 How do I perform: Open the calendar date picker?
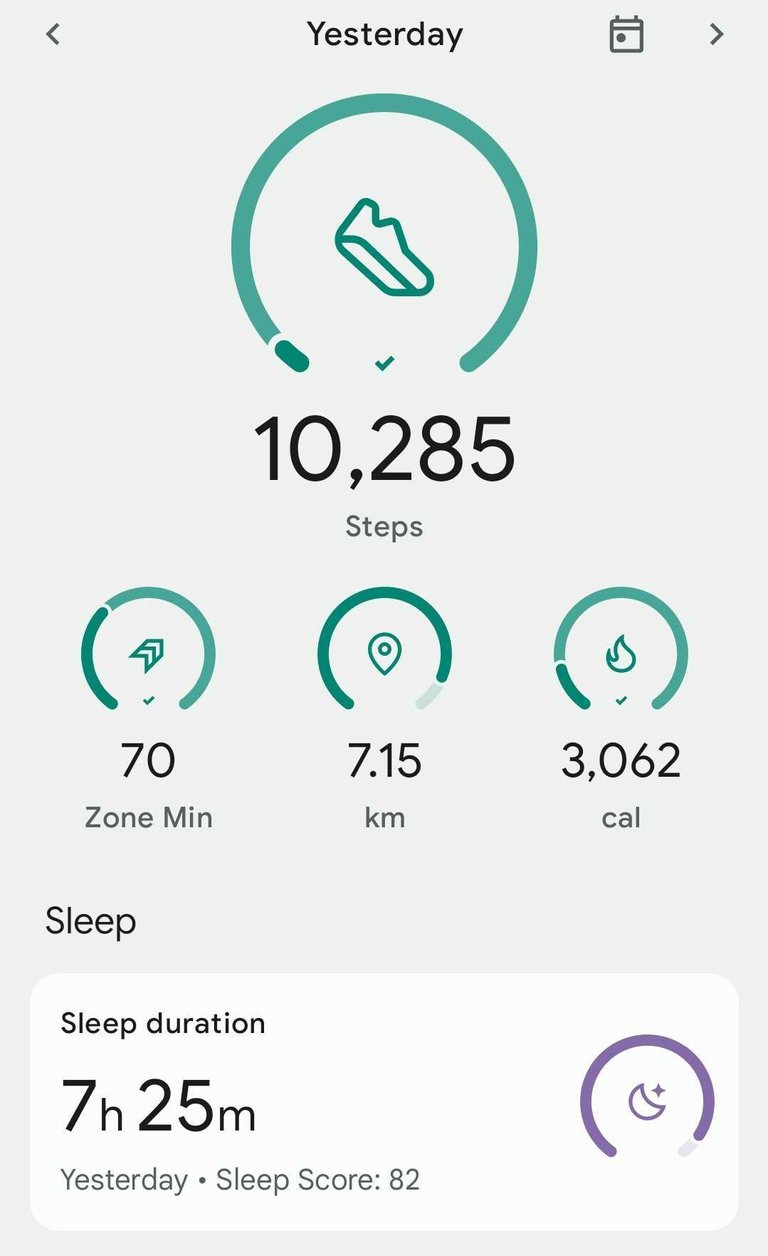[626, 35]
